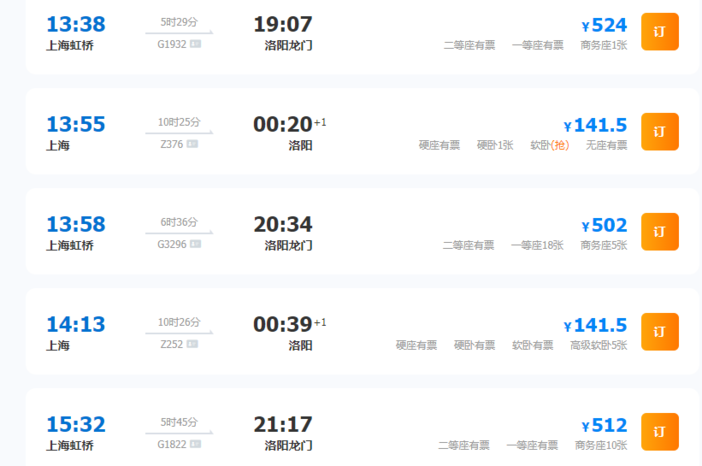Open the timetable icon next to G1822

point(195,444)
